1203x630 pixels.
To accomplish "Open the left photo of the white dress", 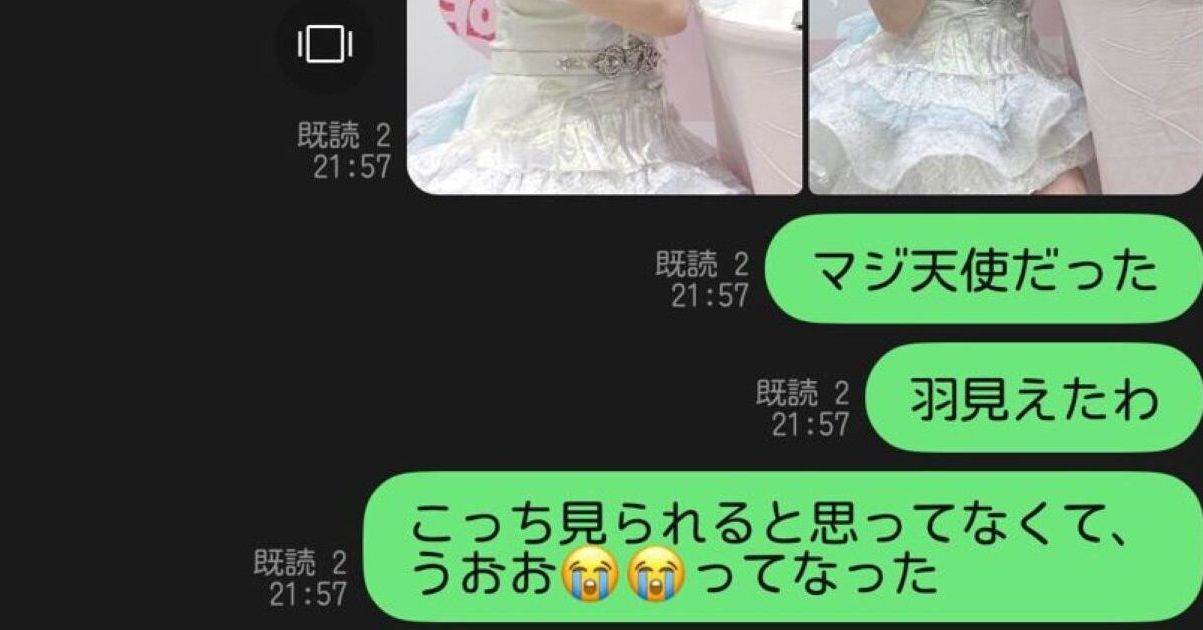I will pyautogui.click(x=604, y=95).
